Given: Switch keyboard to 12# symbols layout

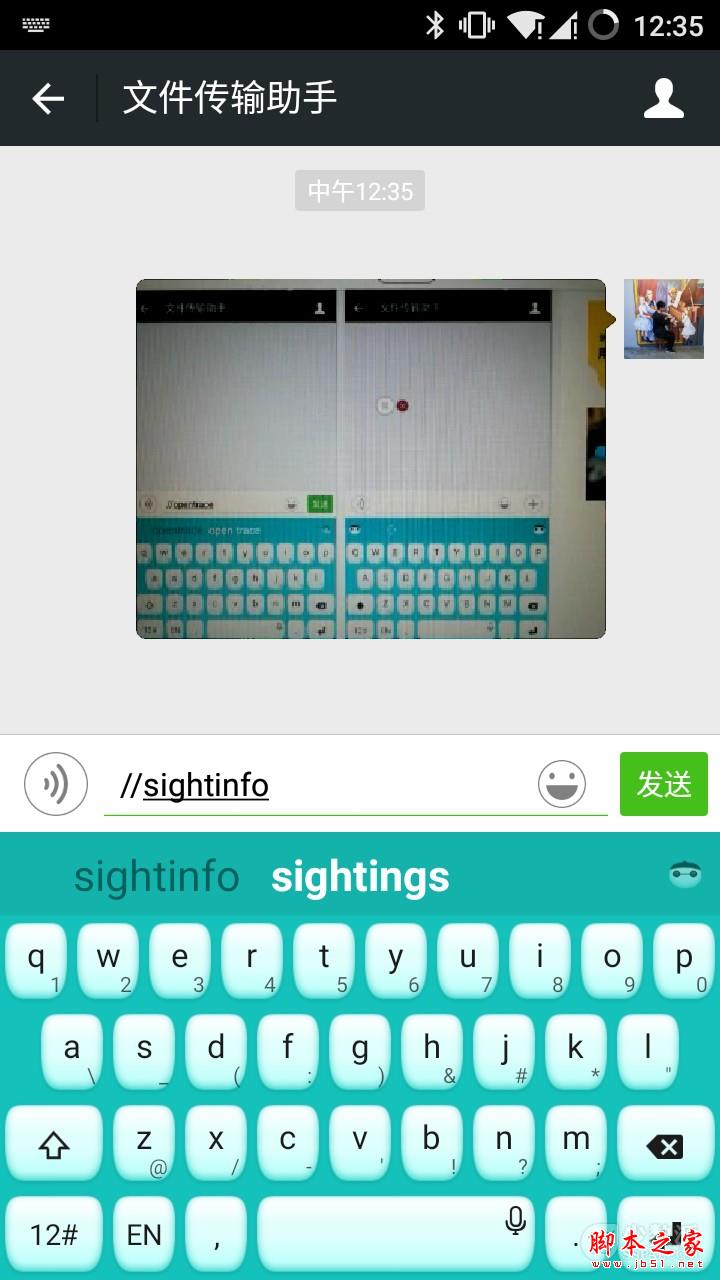Looking at the screenshot, I should click(54, 1234).
